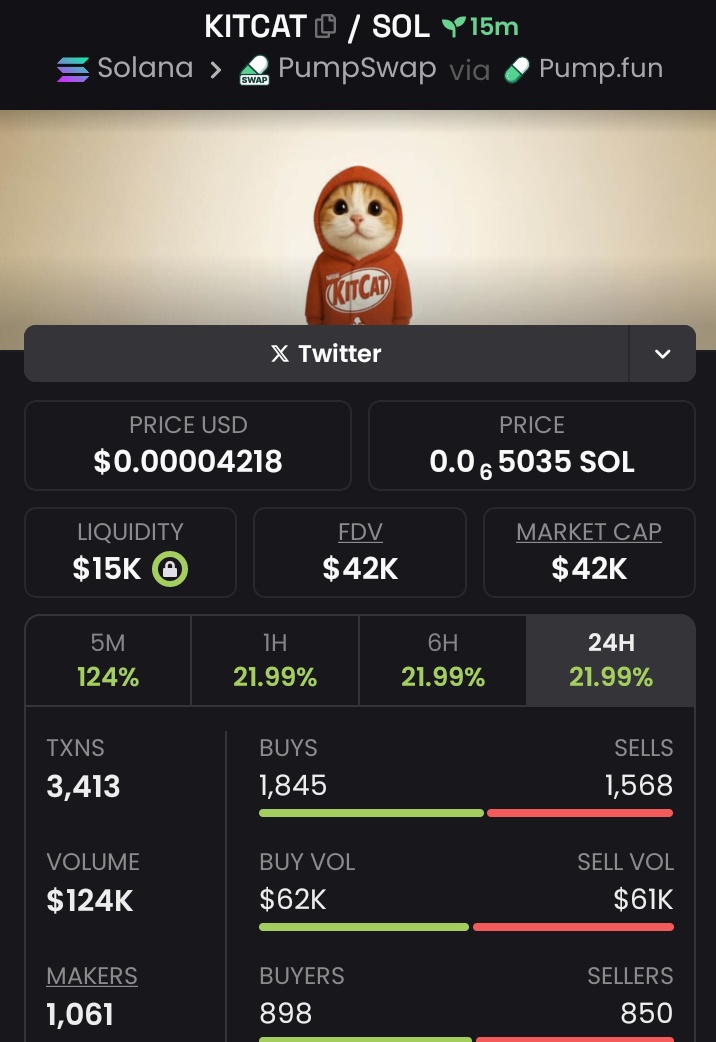Copy the KITCAT token address
This screenshot has width=716, height=1042.
coord(325,27)
